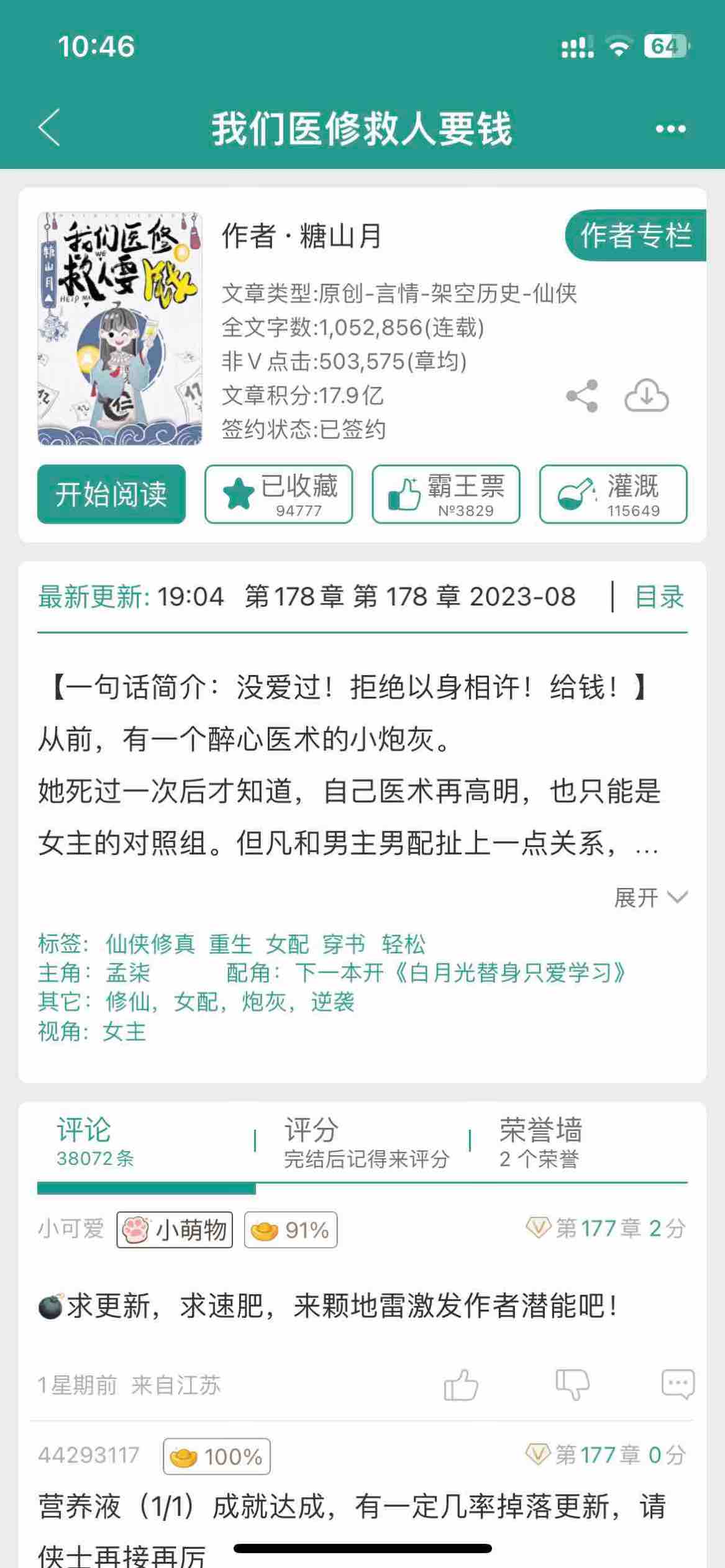The width and height of the screenshot is (725, 1568).
Task: Expand the synopsis with 展开
Action: (x=650, y=897)
